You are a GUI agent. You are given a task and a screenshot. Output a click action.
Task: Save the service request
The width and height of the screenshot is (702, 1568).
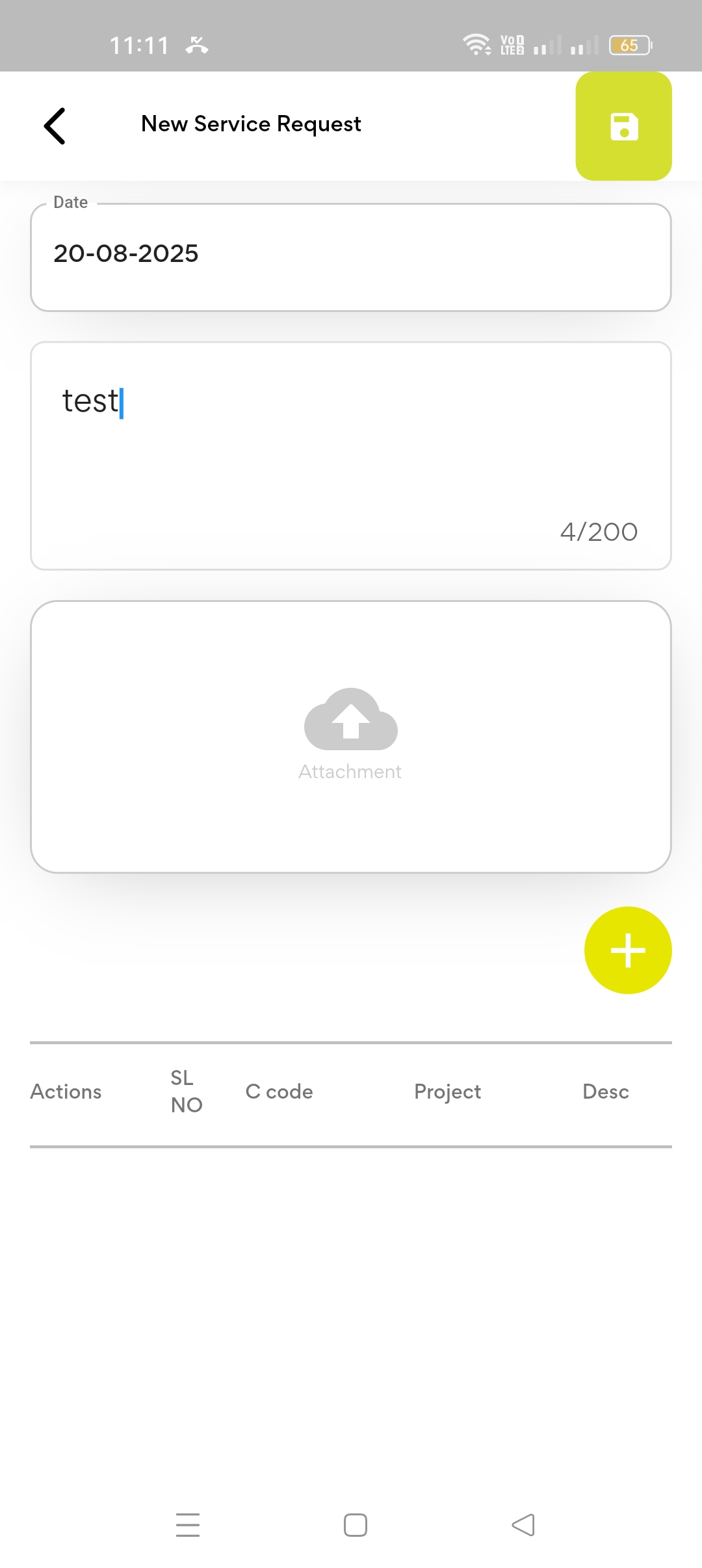623,126
